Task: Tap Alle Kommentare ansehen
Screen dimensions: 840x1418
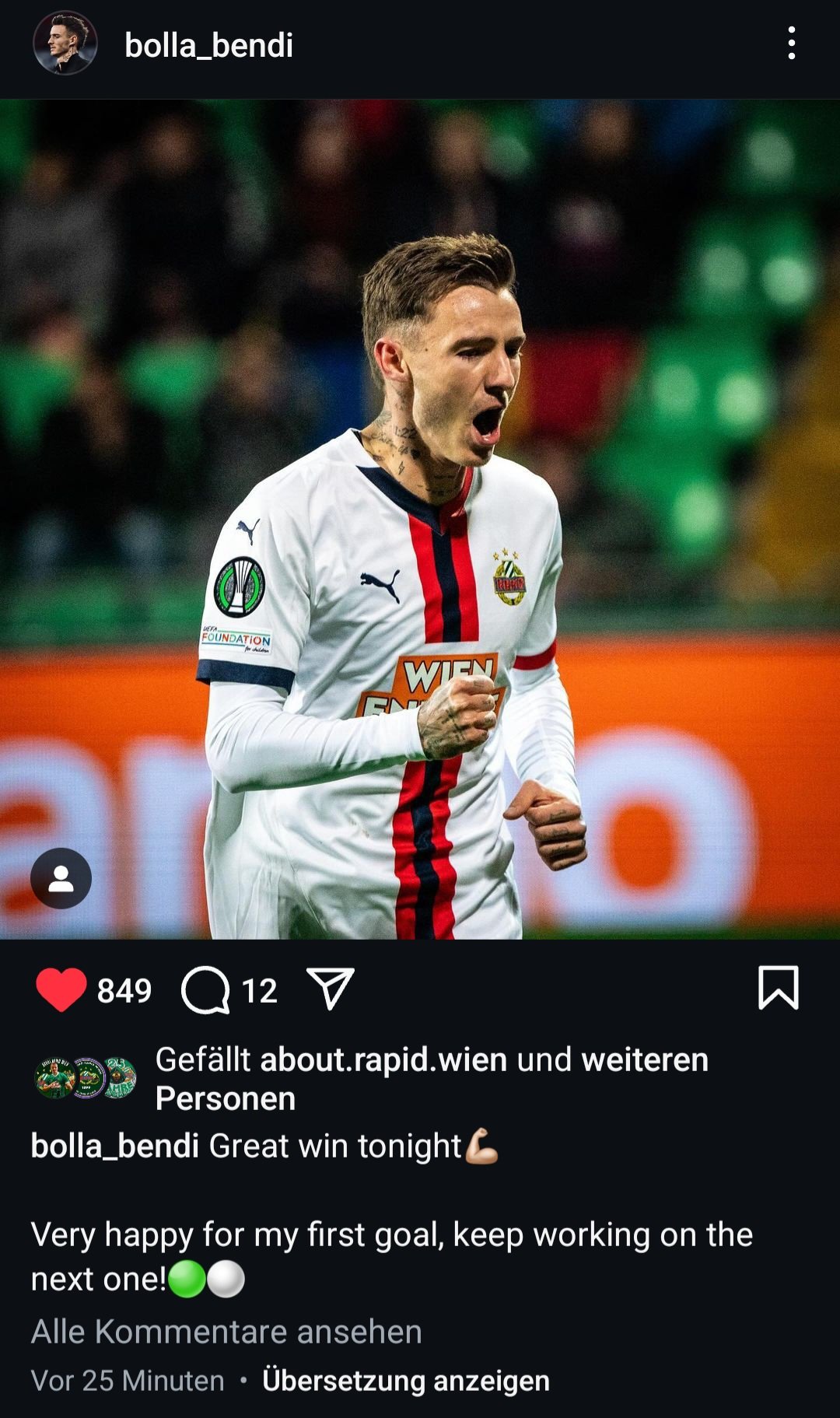Action: (x=226, y=1332)
